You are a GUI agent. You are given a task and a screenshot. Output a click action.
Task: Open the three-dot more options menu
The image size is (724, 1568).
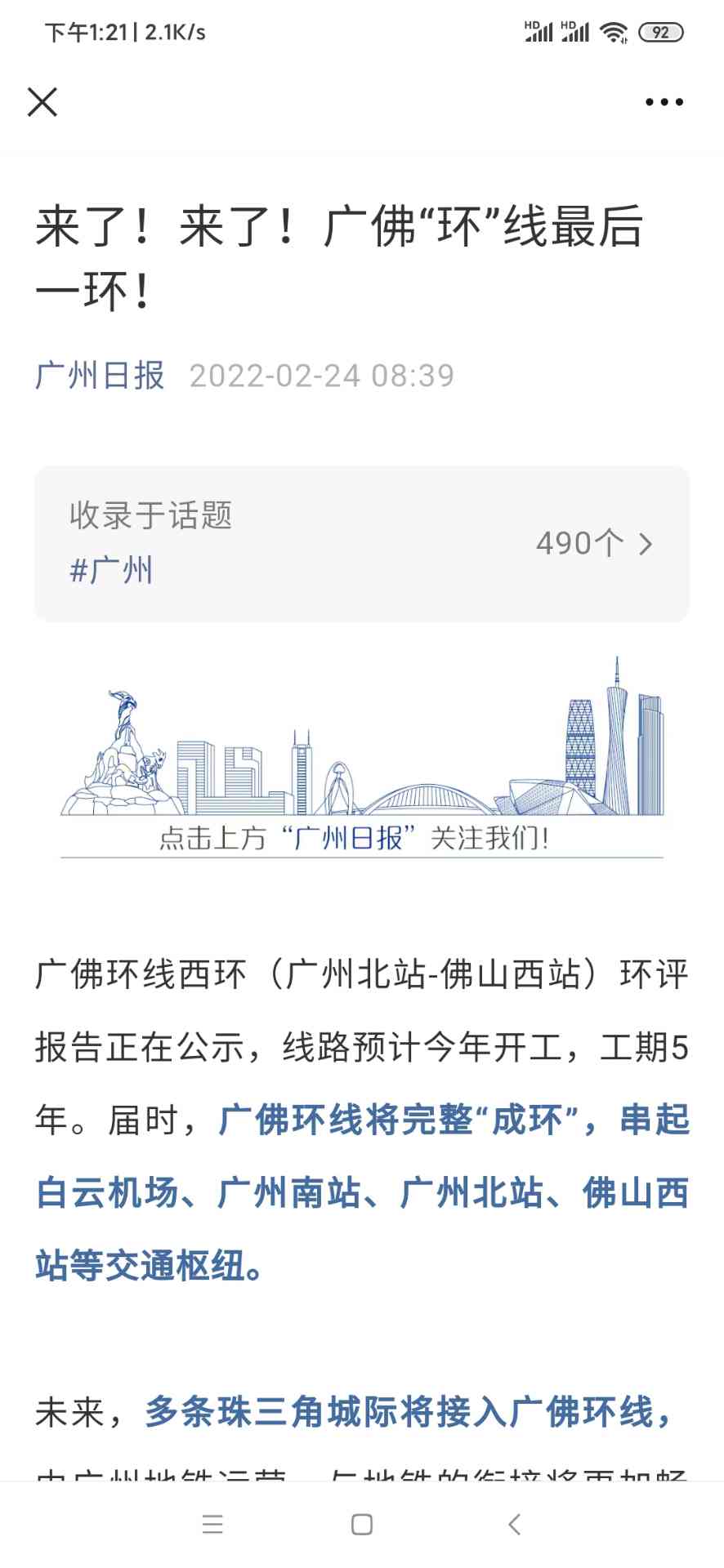(x=664, y=103)
